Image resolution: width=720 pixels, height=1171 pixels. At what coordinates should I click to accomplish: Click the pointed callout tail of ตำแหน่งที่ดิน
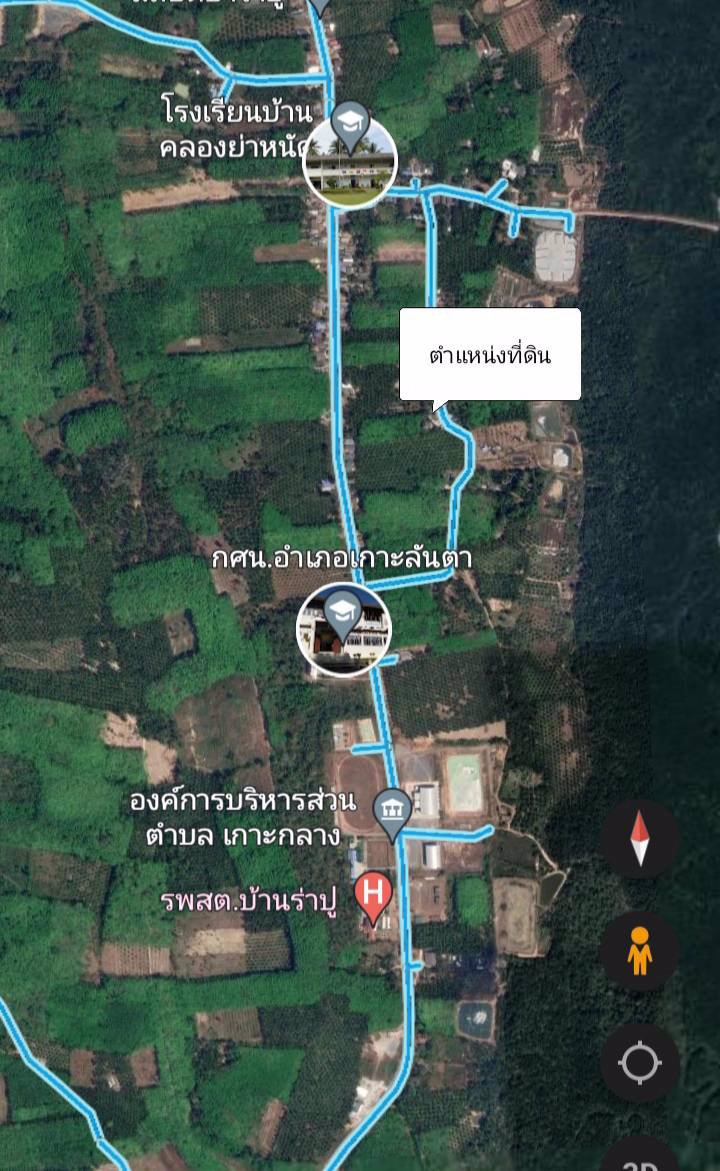437,406
